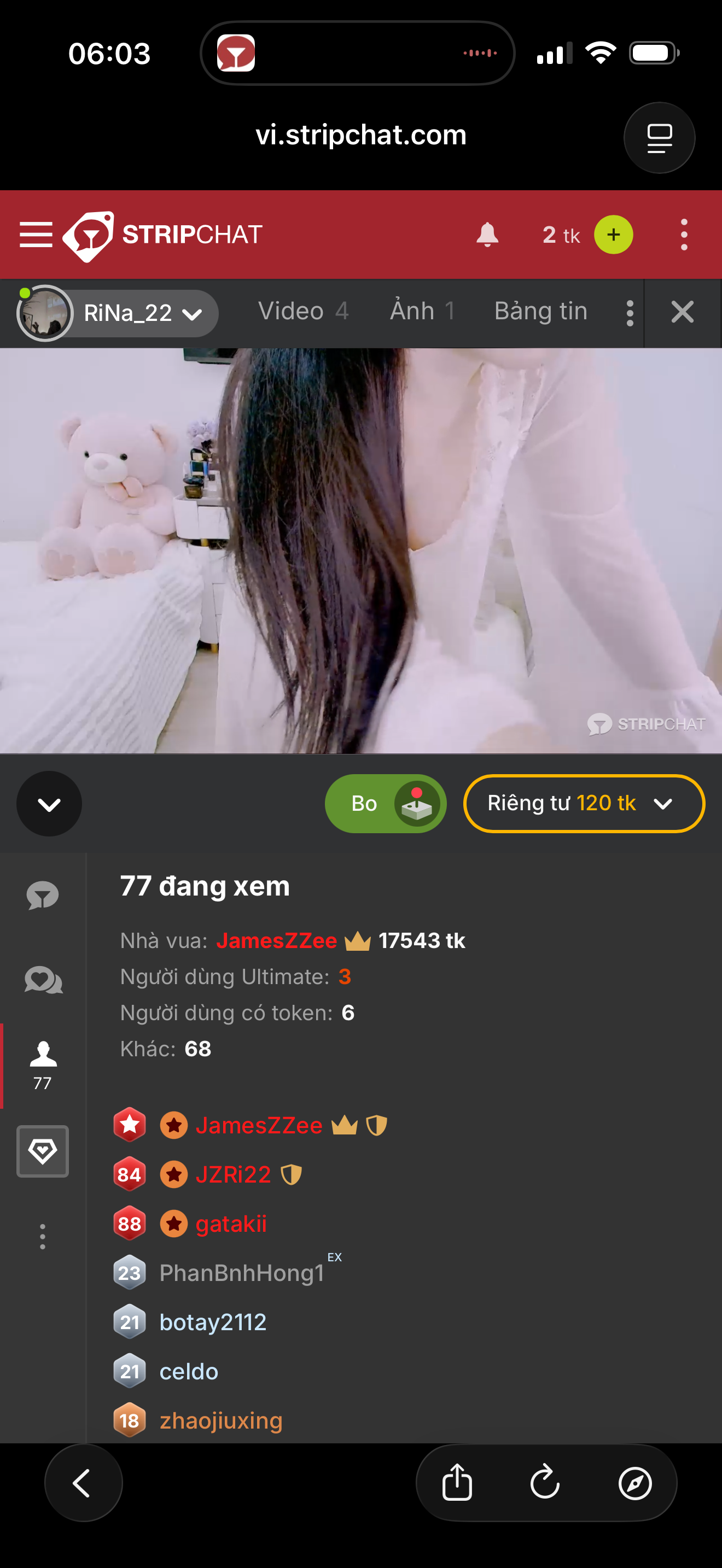Close the model profile bar
Image resolution: width=722 pixels, height=1568 pixels.
pyautogui.click(x=682, y=313)
